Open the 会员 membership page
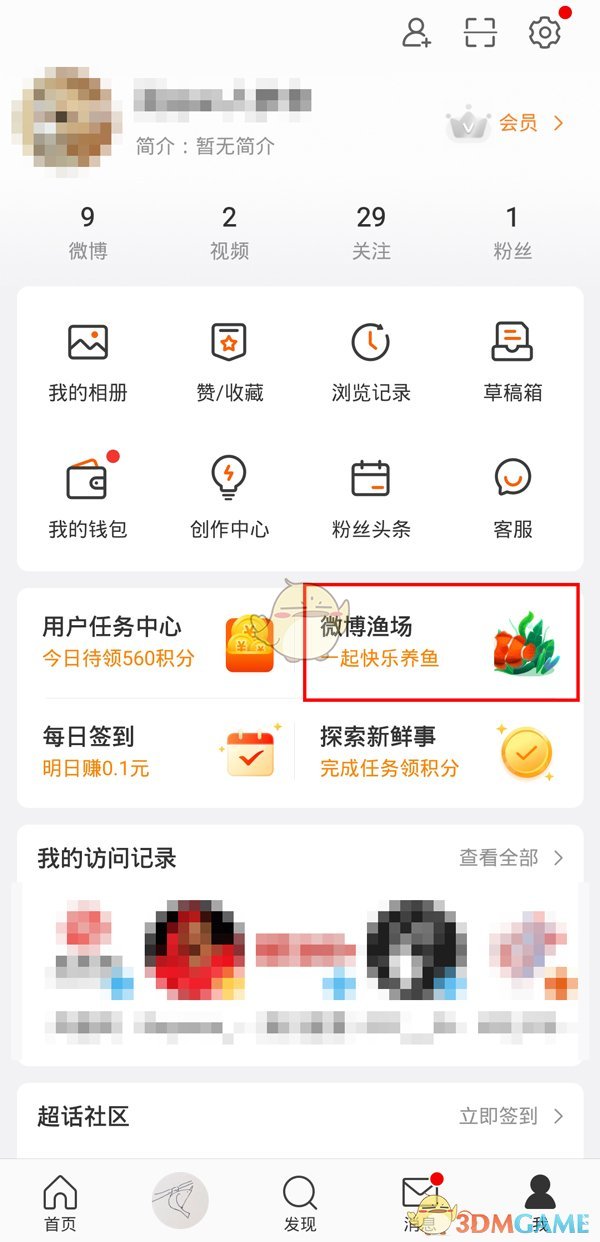The image size is (600, 1242). click(x=518, y=124)
